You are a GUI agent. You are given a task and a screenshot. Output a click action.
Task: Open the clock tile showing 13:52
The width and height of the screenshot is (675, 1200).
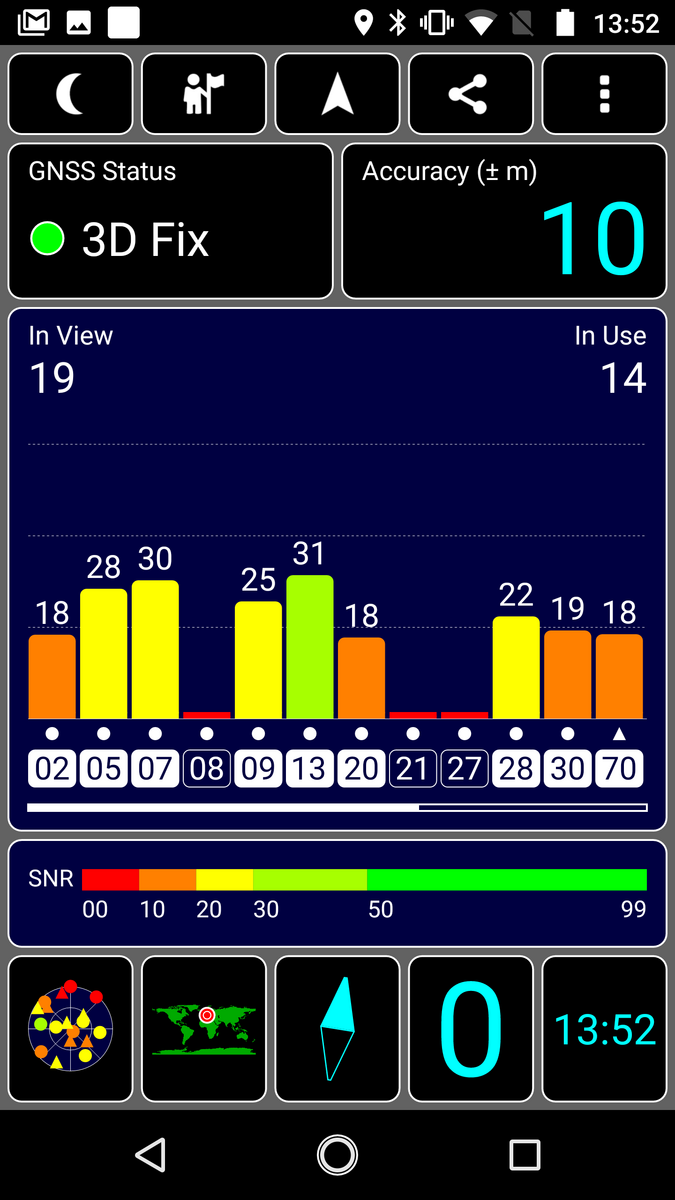(x=604, y=1028)
